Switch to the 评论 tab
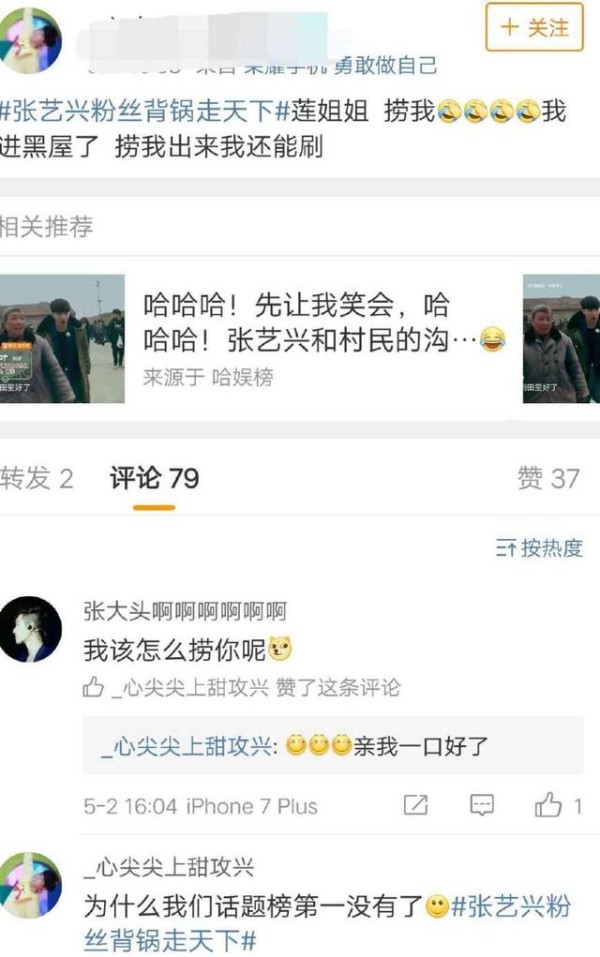Image resolution: width=600 pixels, height=957 pixels. coord(154,478)
